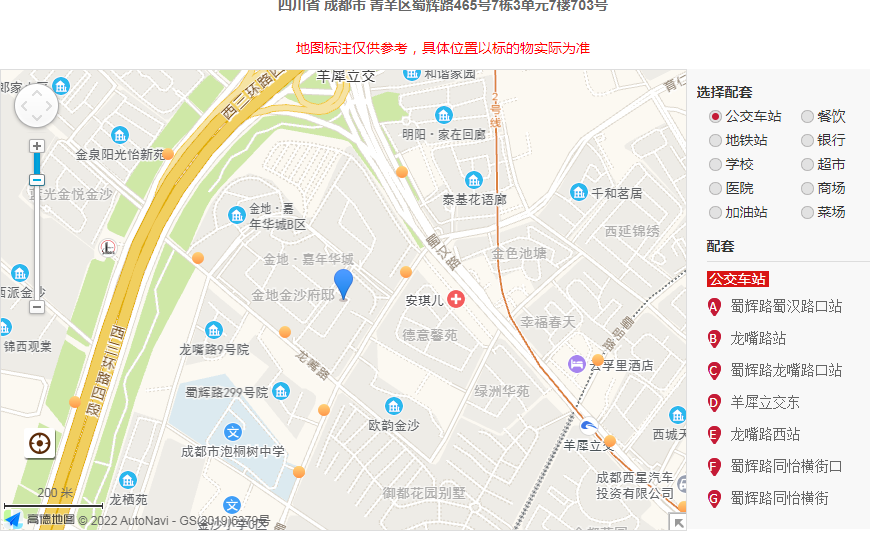The height and width of the screenshot is (534, 870).
Task: Locate my position on the map
Action: tap(40, 443)
